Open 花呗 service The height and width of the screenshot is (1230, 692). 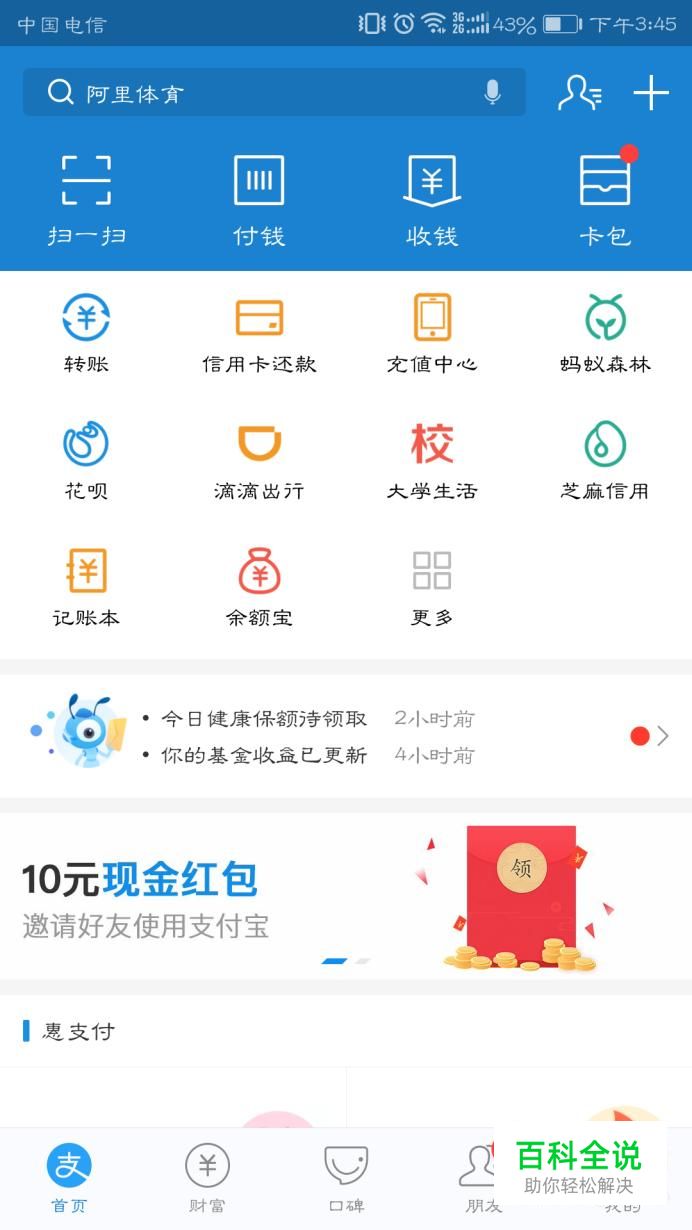click(x=86, y=460)
